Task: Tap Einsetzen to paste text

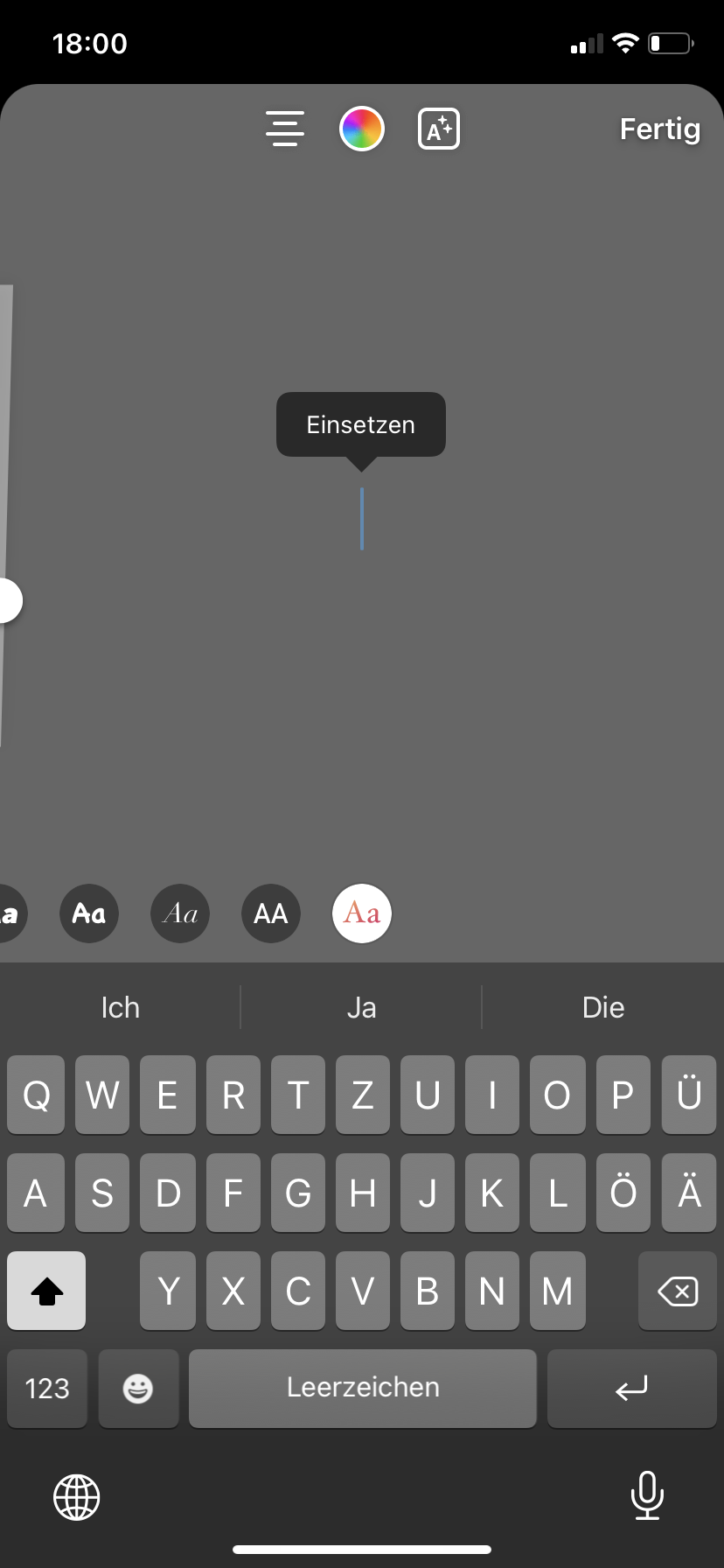Action: (361, 424)
